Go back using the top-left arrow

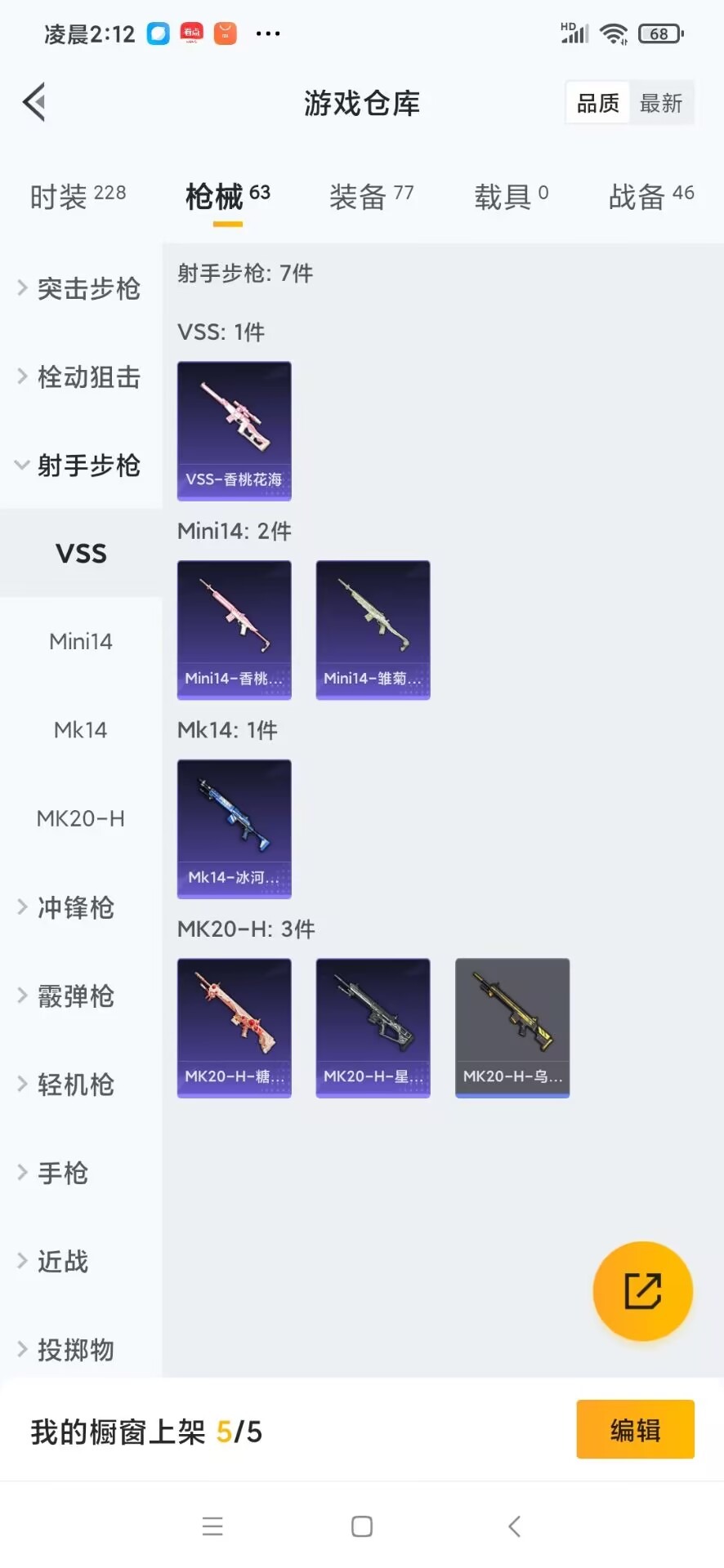pyautogui.click(x=34, y=103)
